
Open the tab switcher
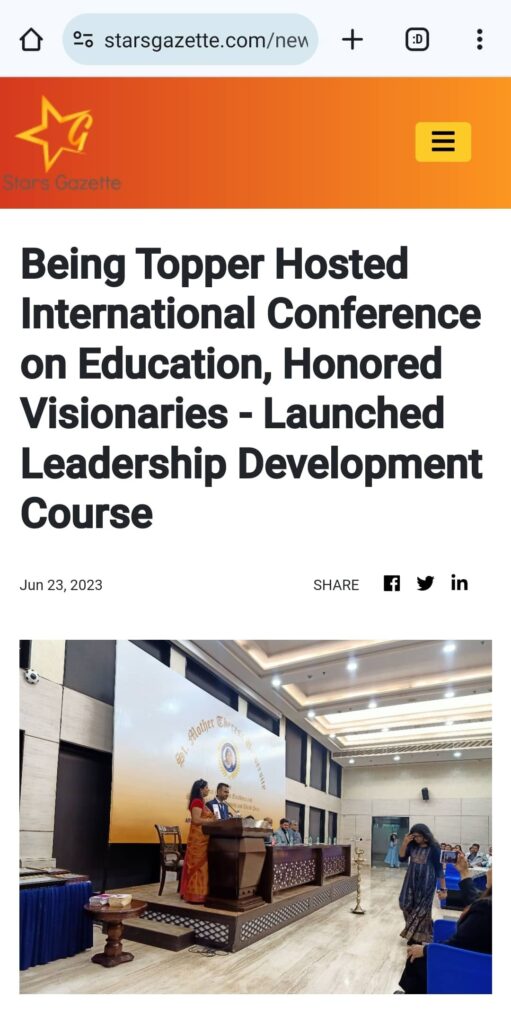coord(417,40)
